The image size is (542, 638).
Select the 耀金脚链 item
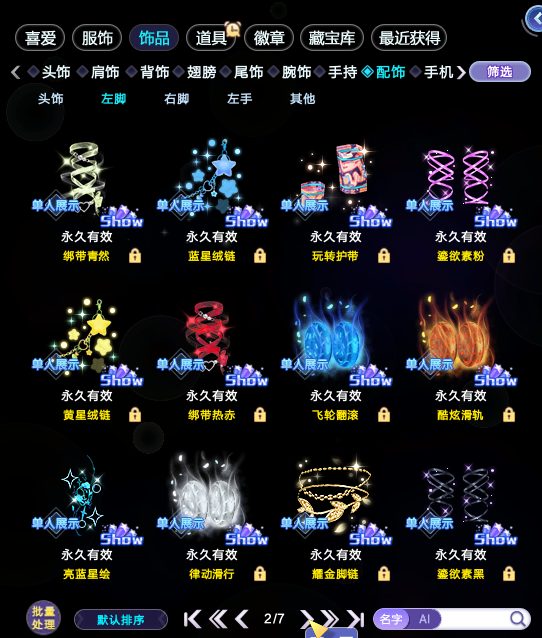[336, 519]
